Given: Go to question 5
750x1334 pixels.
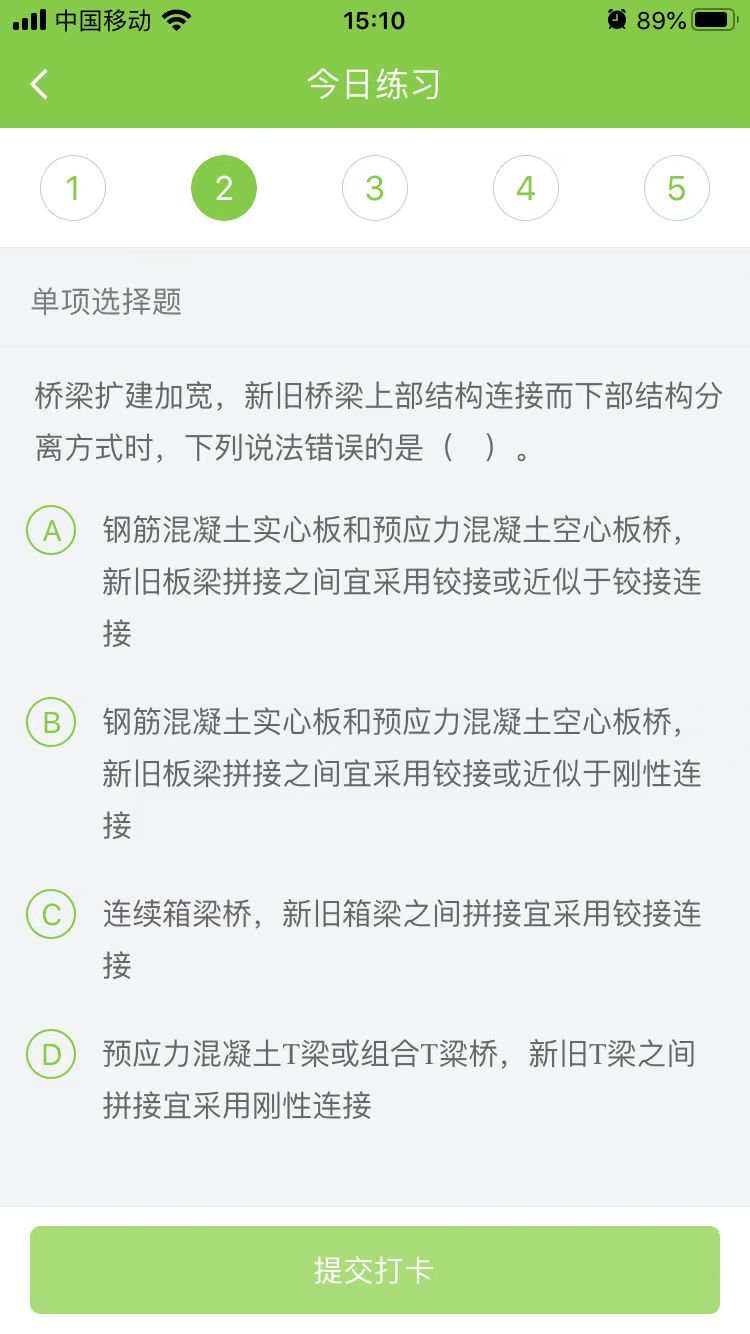Looking at the screenshot, I should pyautogui.click(x=677, y=188).
